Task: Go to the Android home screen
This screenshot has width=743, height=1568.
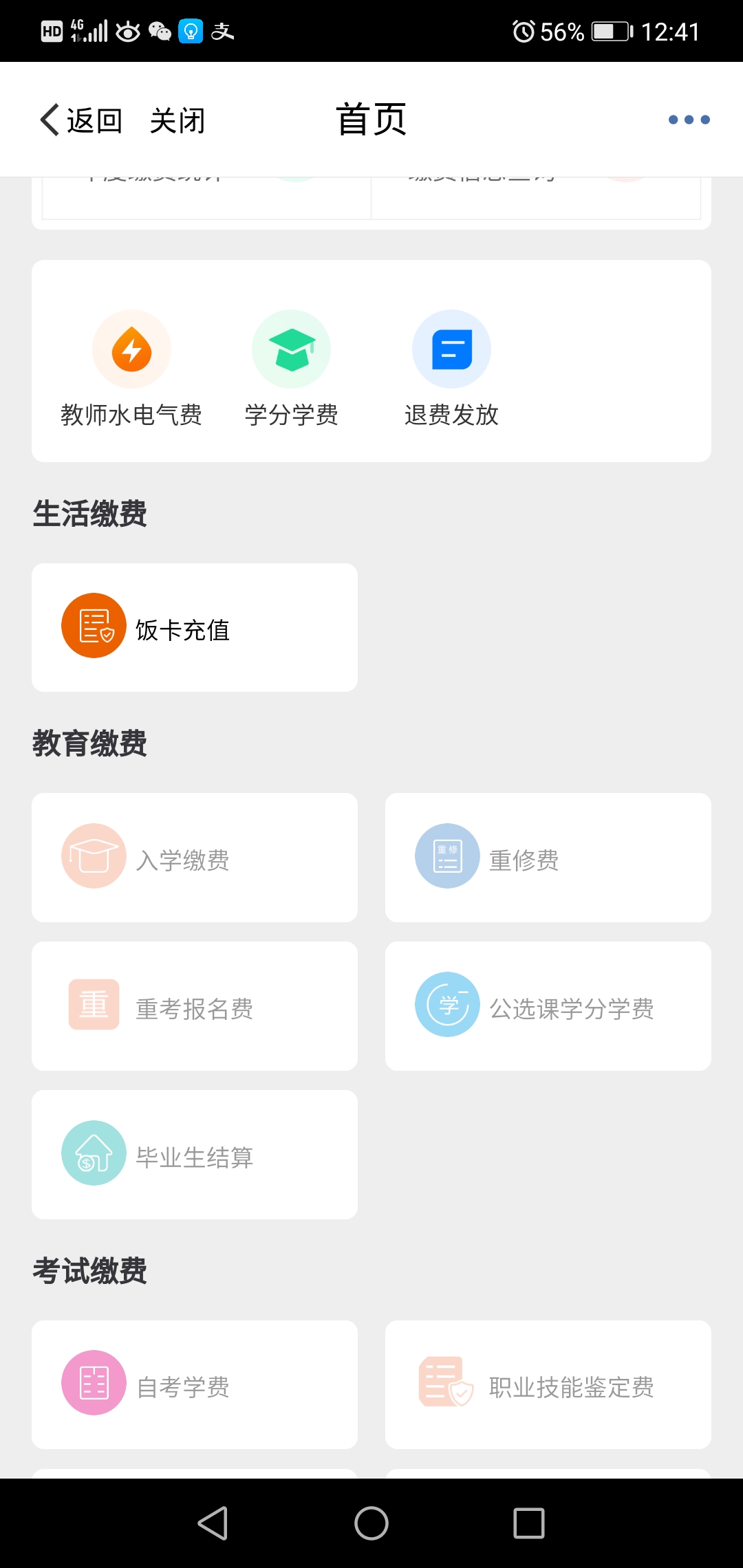Action: pyautogui.click(x=371, y=1523)
